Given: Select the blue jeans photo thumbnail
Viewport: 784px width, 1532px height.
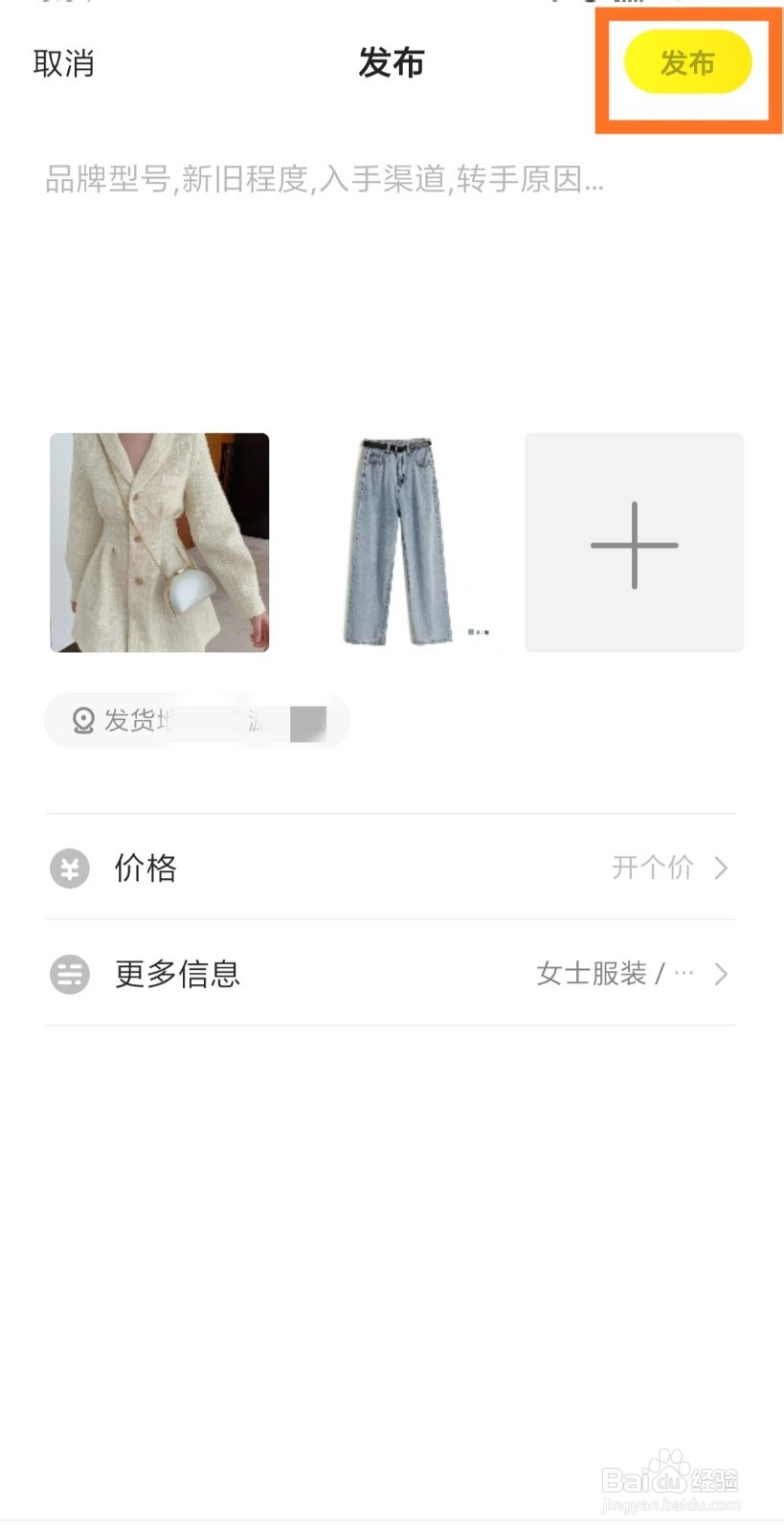Looking at the screenshot, I should (396, 542).
